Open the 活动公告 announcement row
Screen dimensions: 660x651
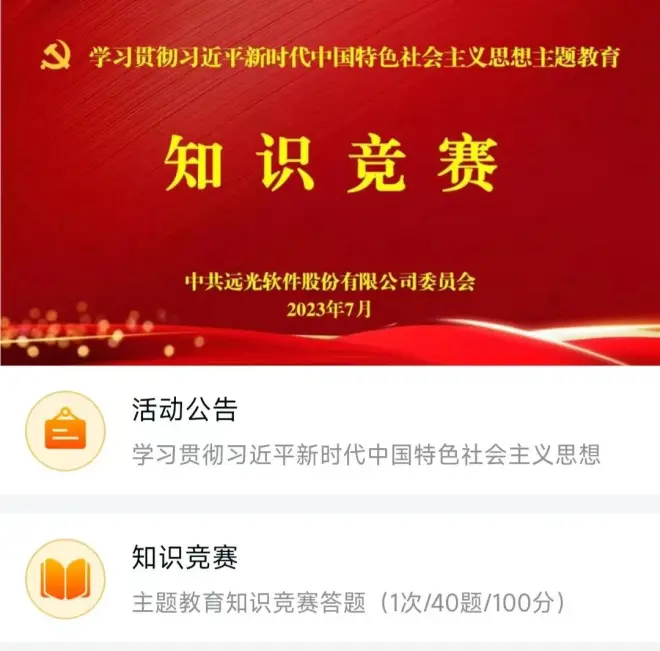click(330, 431)
